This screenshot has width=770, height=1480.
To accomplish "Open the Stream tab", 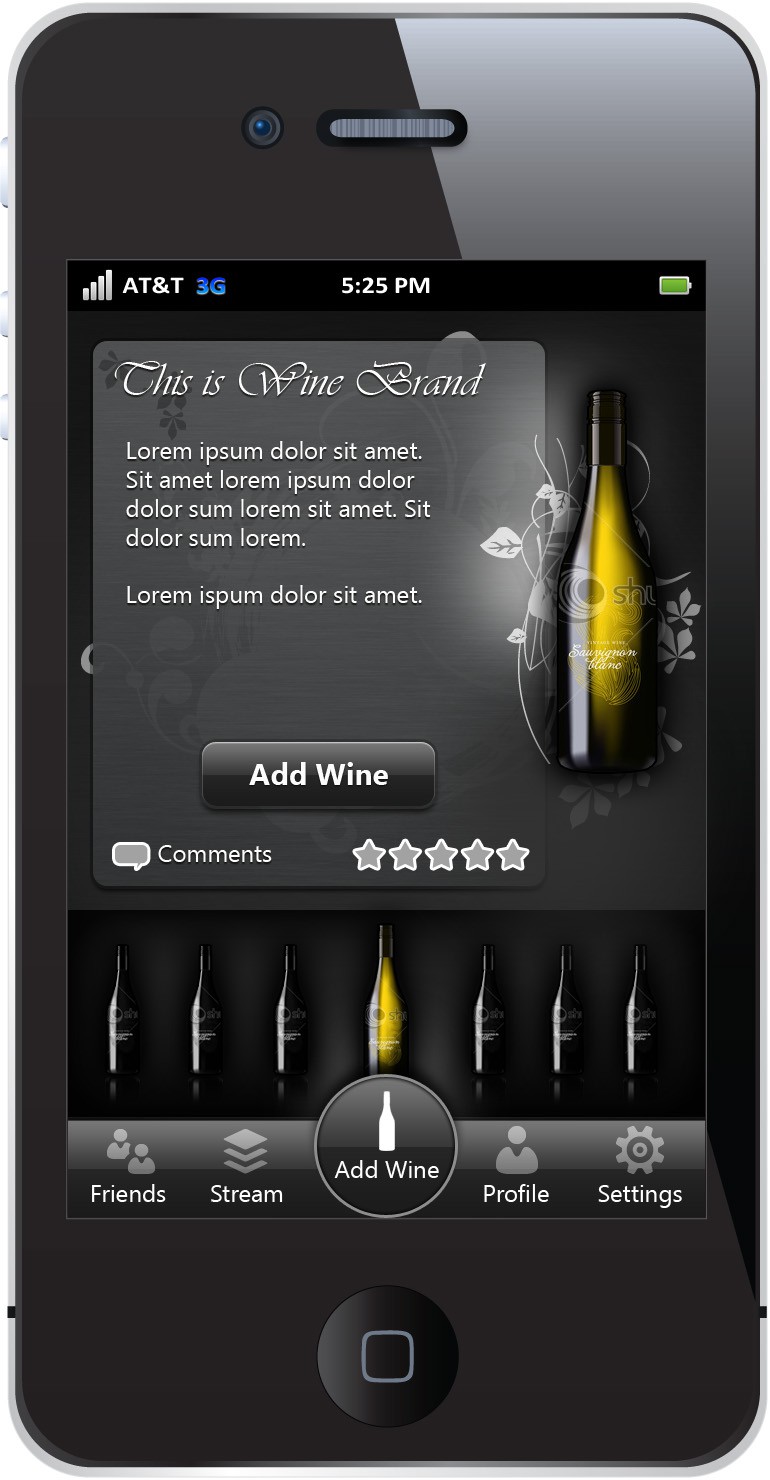I will tap(246, 1168).
